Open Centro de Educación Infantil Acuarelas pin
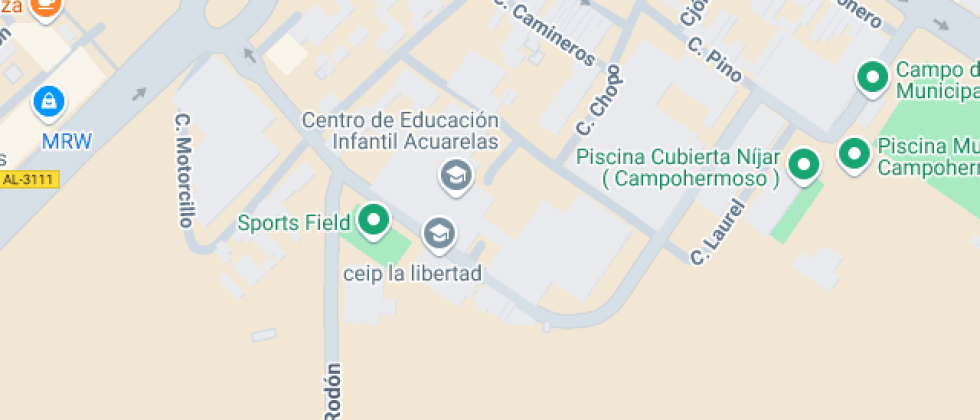This screenshot has height=420, width=980. pyautogui.click(x=456, y=176)
